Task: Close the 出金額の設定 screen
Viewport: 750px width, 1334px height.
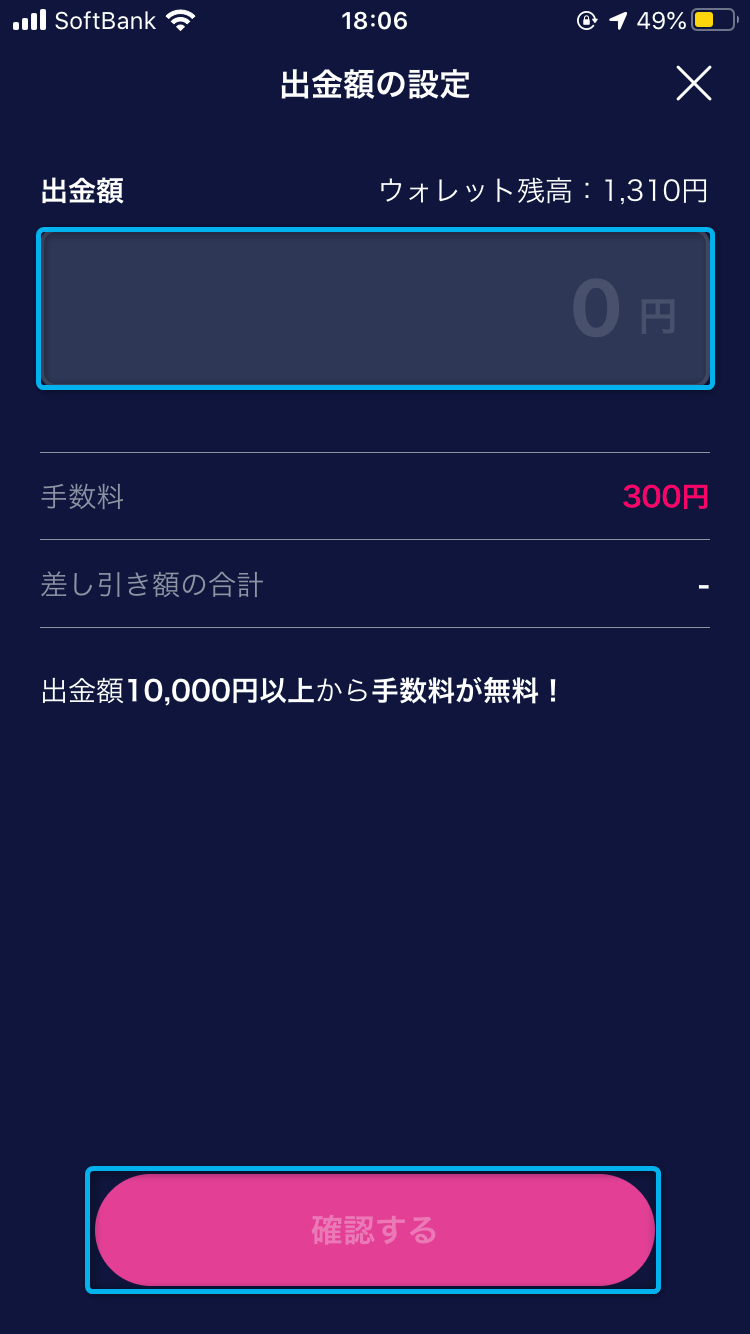Action: 693,84
